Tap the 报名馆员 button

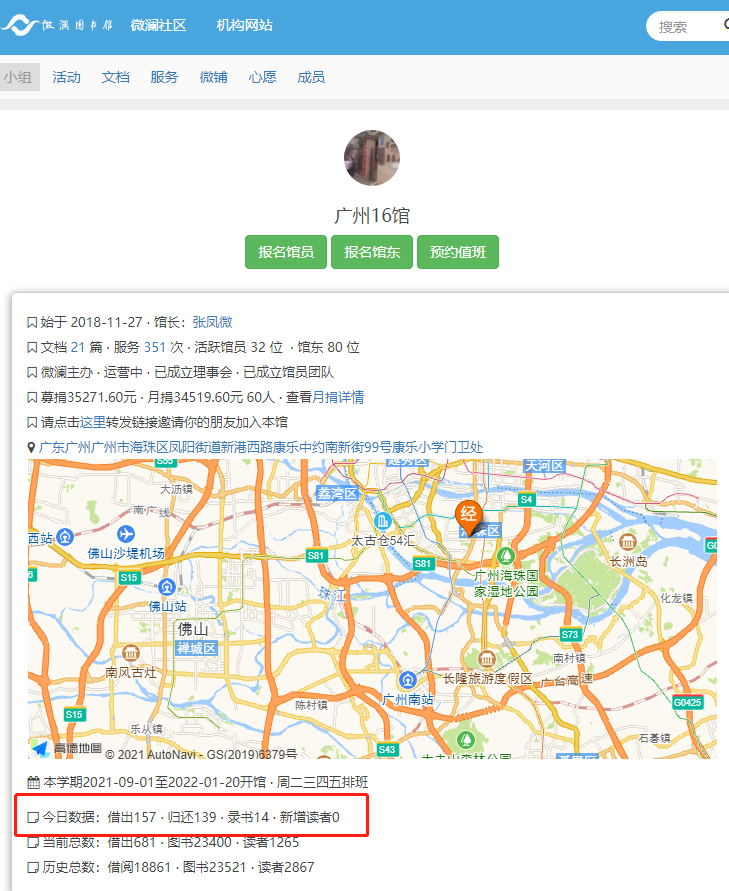click(286, 252)
